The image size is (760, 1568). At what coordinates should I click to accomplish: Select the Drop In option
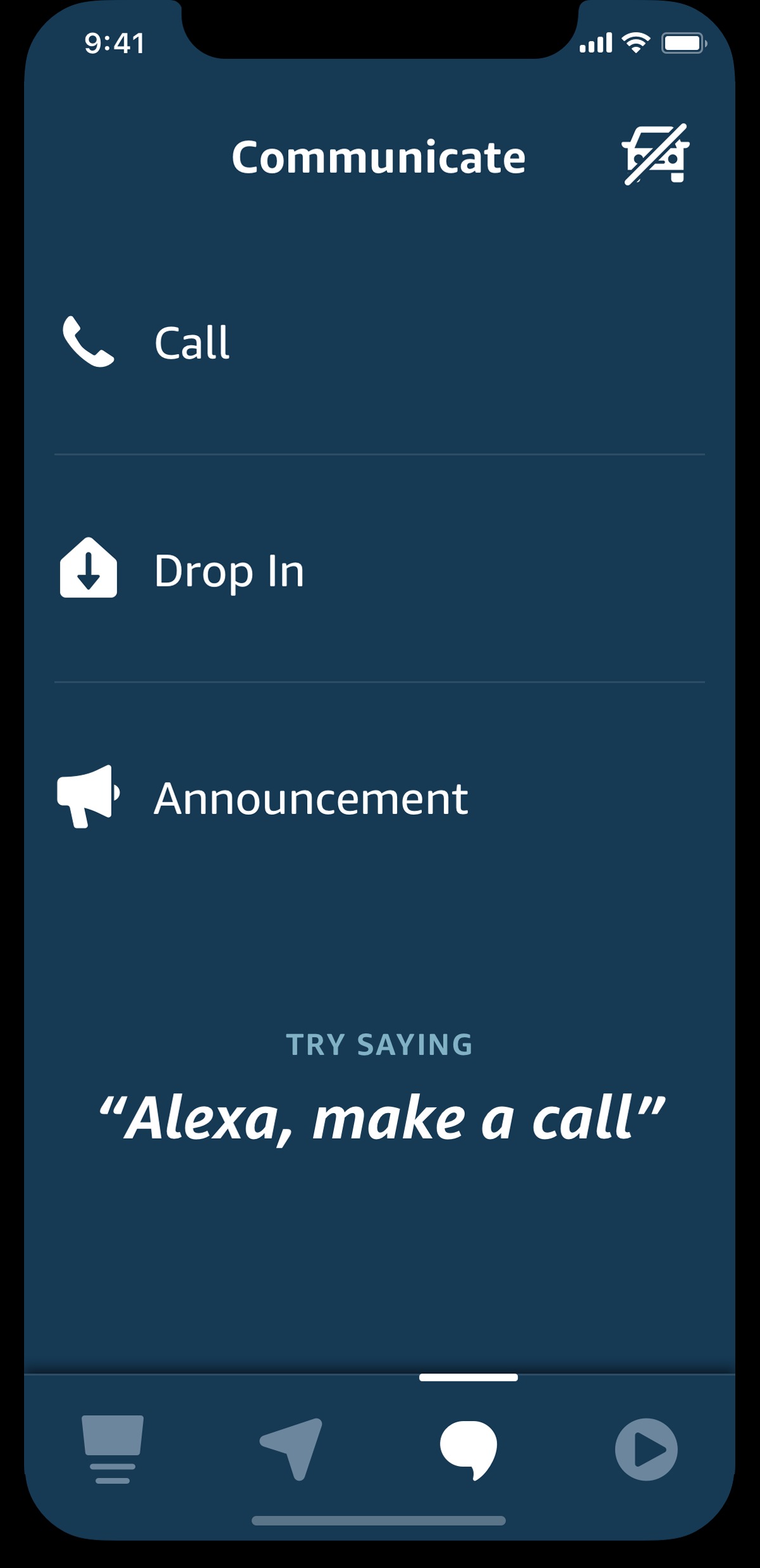pyautogui.click(x=228, y=571)
